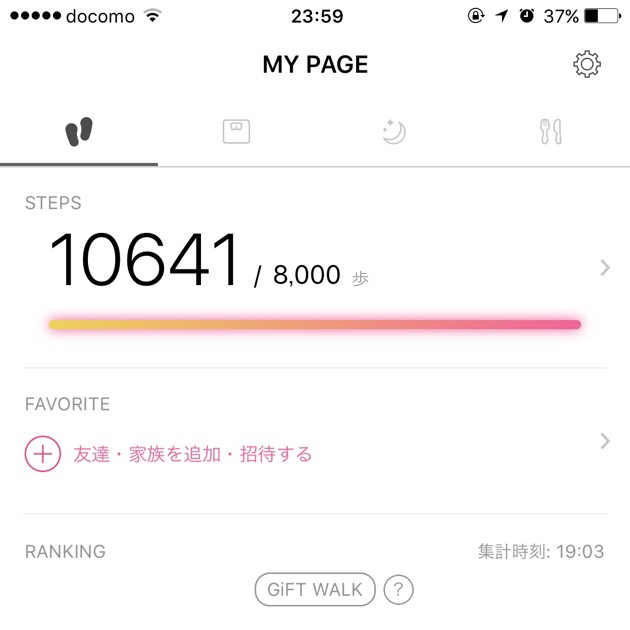Tap the plus icon to add friends
The image size is (630, 630).
[43, 454]
